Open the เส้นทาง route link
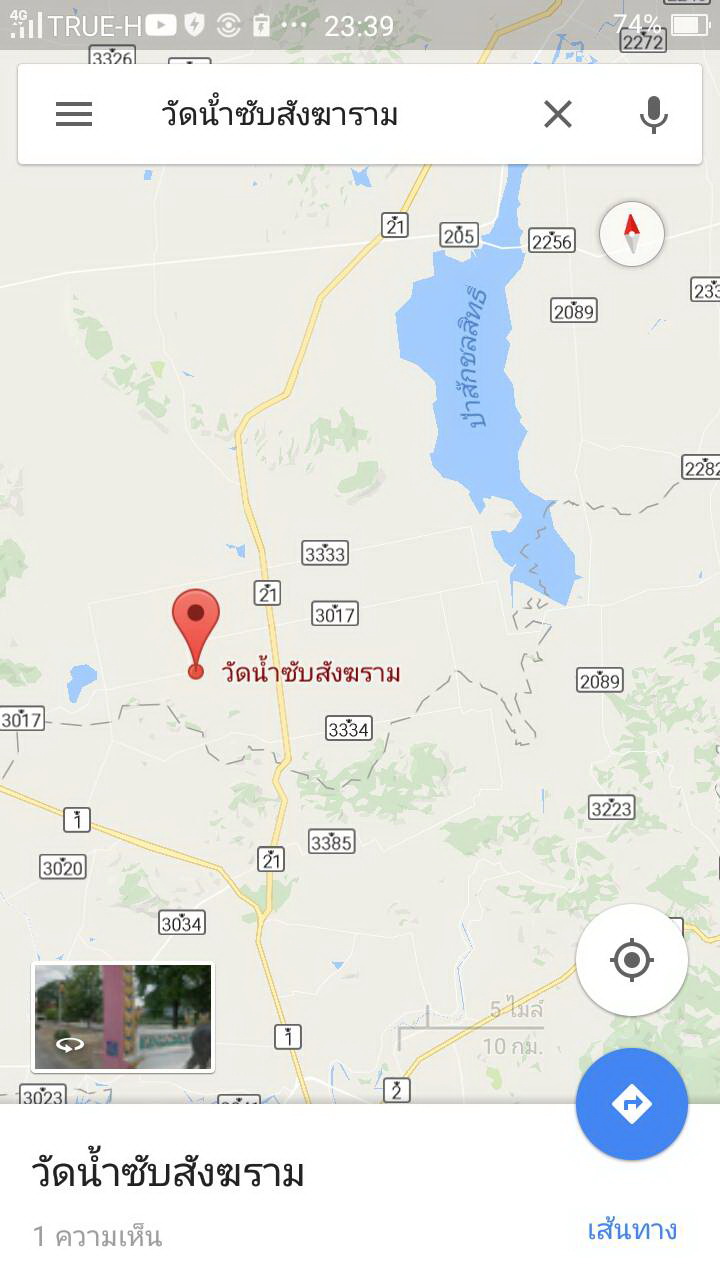Image resolution: width=720 pixels, height=1280 pixels. pyautogui.click(x=632, y=1229)
